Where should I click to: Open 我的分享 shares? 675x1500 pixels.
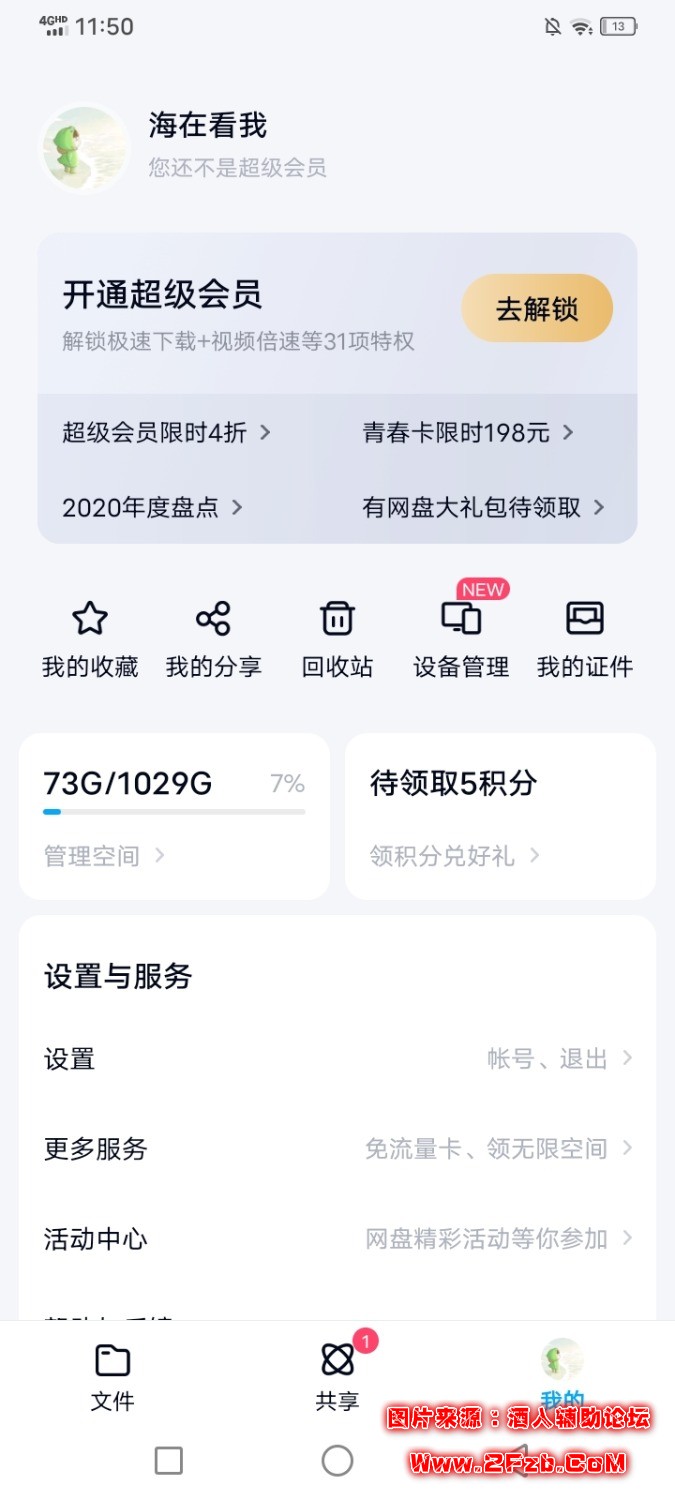tap(213, 638)
